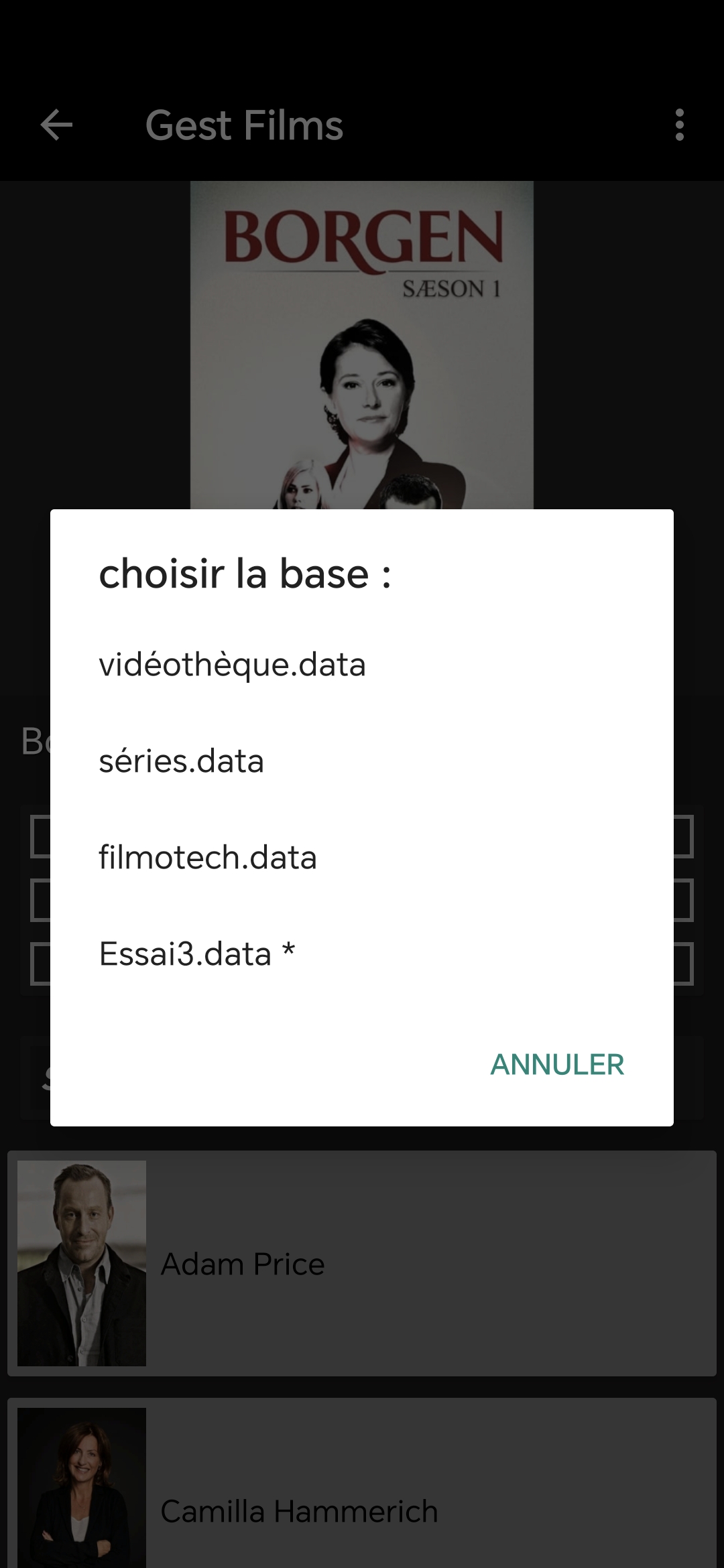Image resolution: width=724 pixels, height=1568 pixels.
Task: Select vidéothèque.data database
Action: tap(232, 665)
